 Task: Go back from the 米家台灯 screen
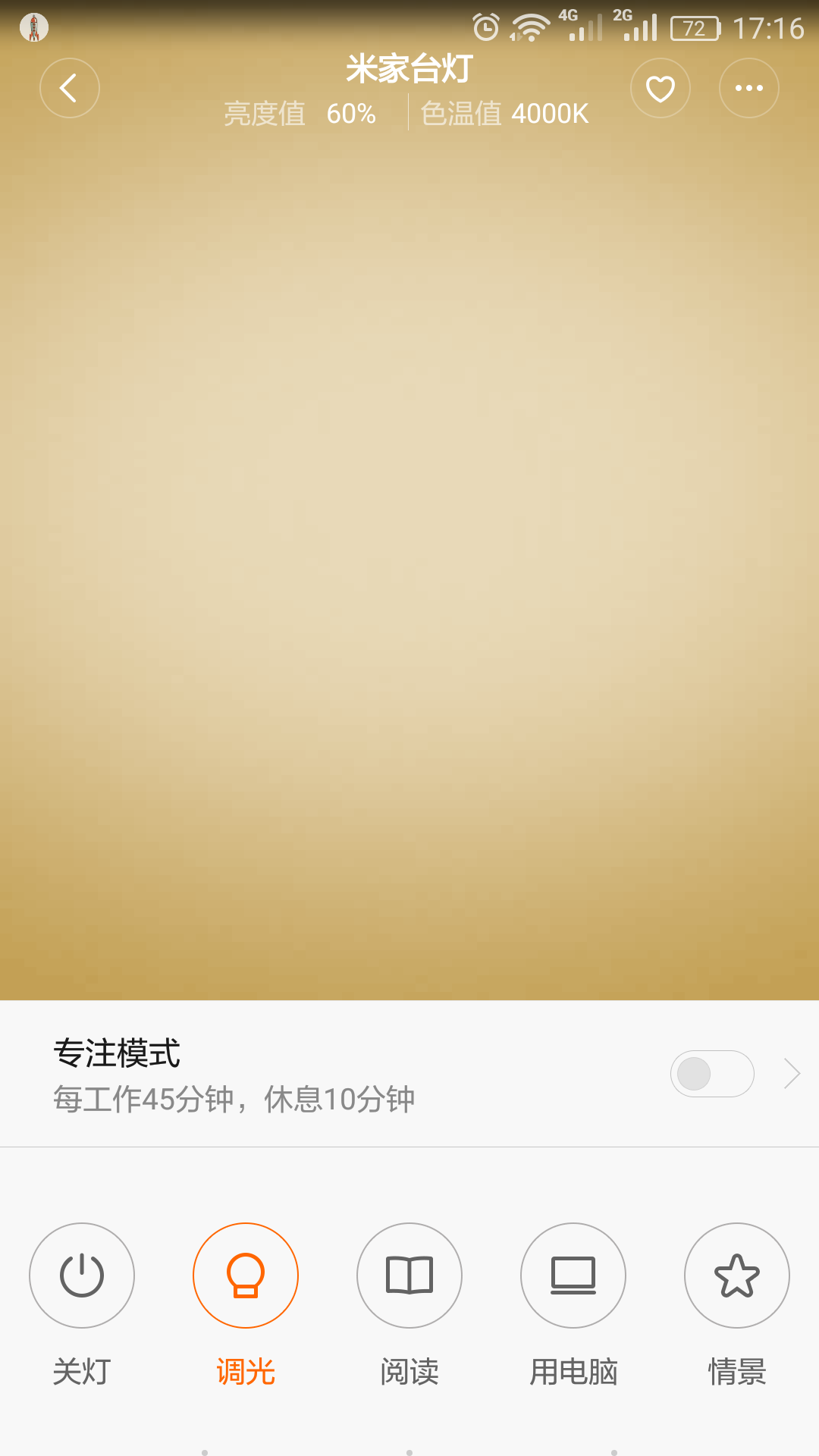(x=69, y=88)
